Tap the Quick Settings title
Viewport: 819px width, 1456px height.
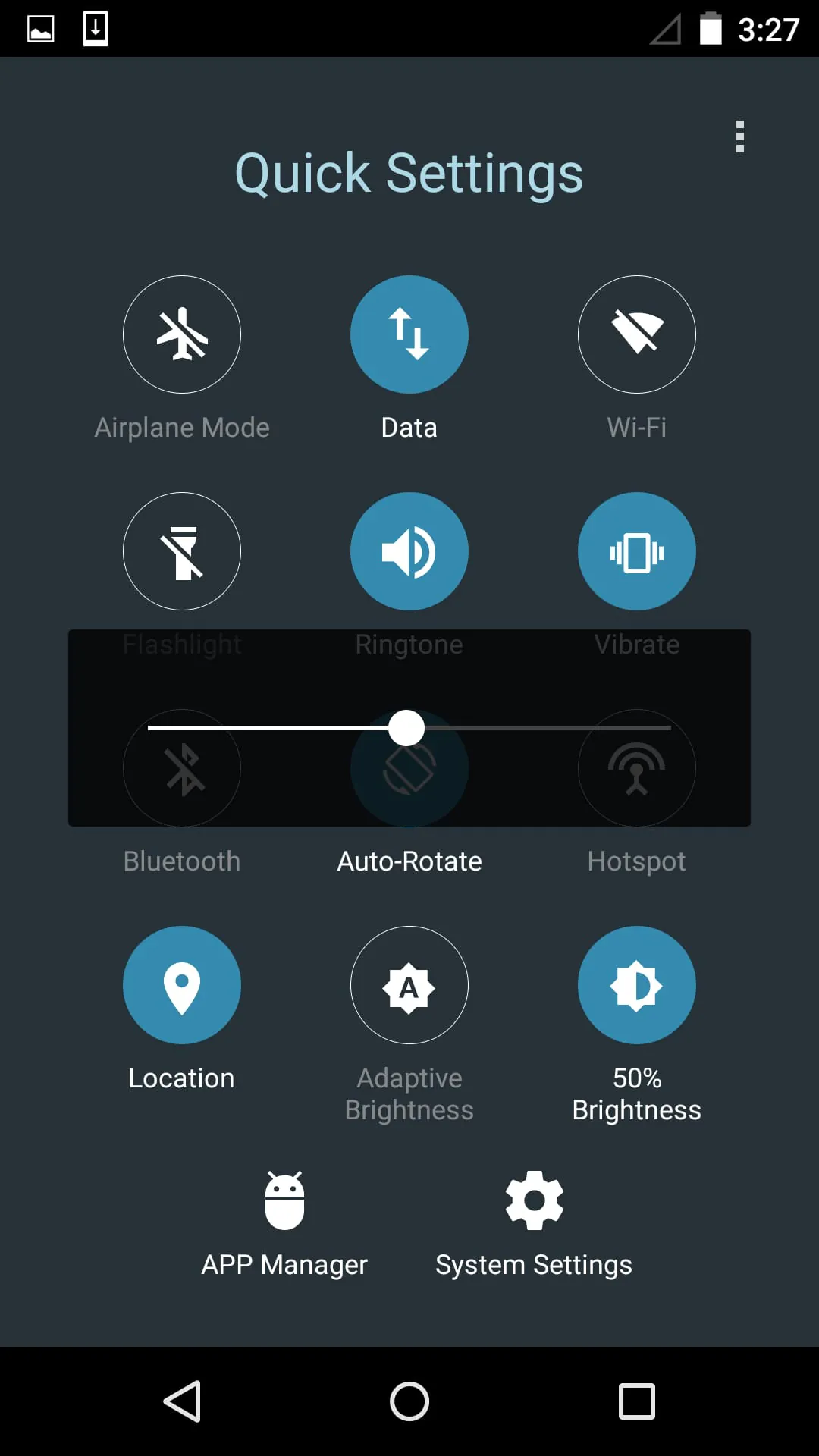click(409, 173)
